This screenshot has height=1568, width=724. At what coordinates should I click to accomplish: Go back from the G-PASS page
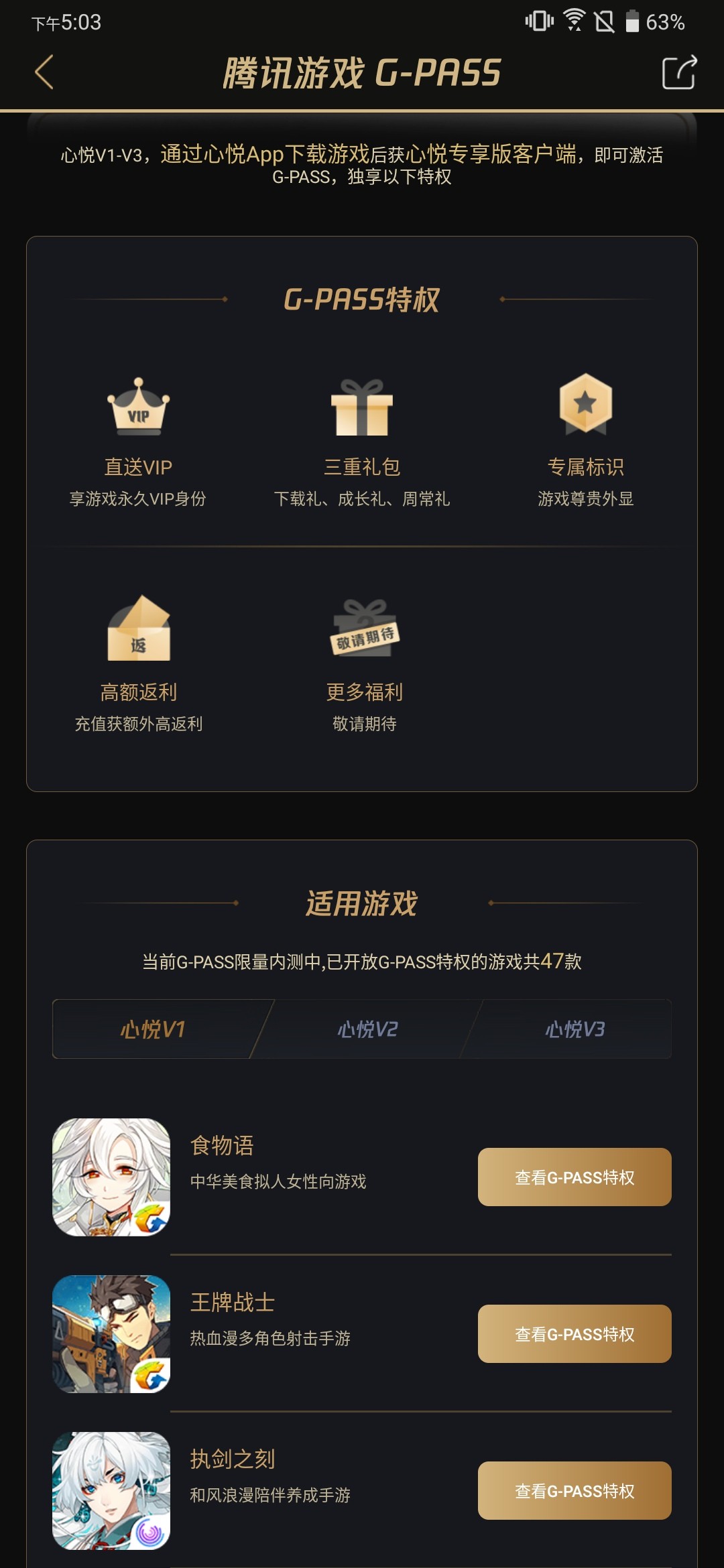[x=44, y=72]
